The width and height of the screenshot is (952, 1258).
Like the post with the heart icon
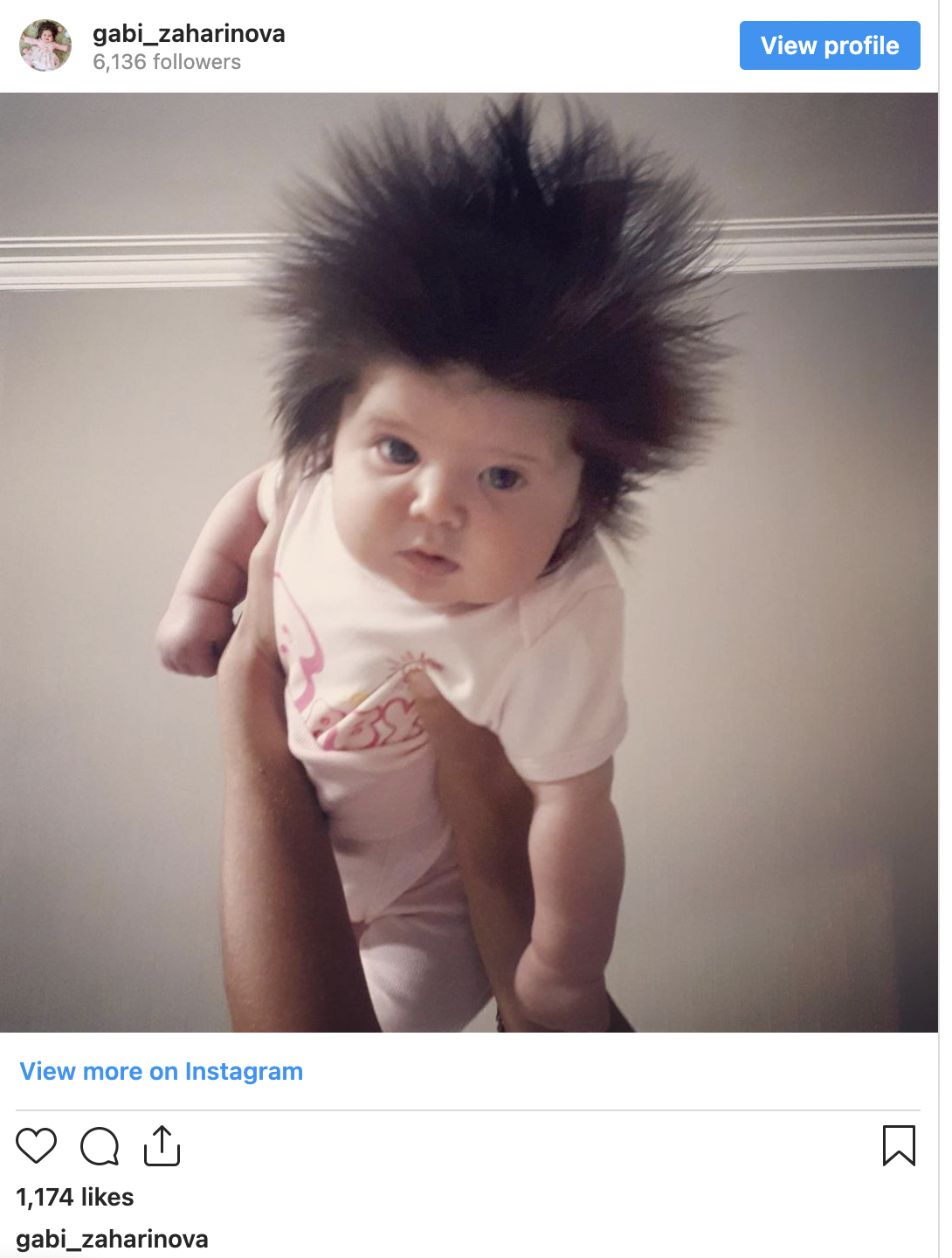pos(37,1145)
